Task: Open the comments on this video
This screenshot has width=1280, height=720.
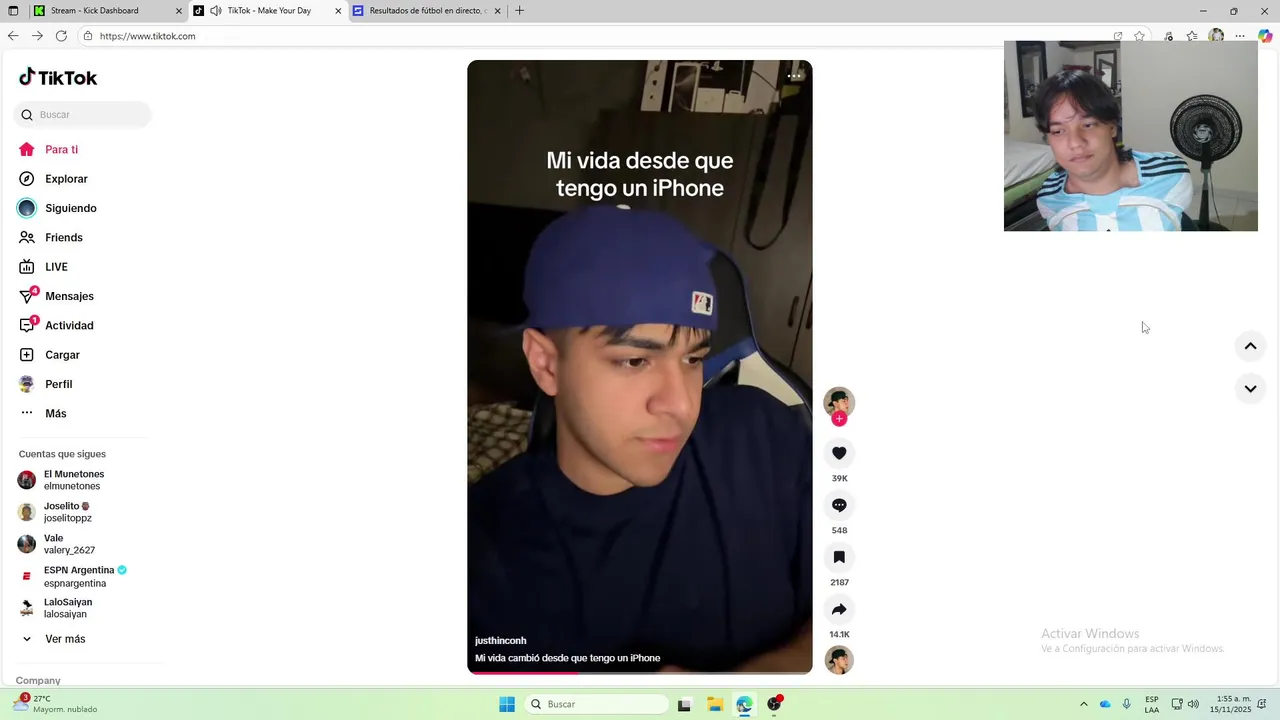Action: coord(839,505)
